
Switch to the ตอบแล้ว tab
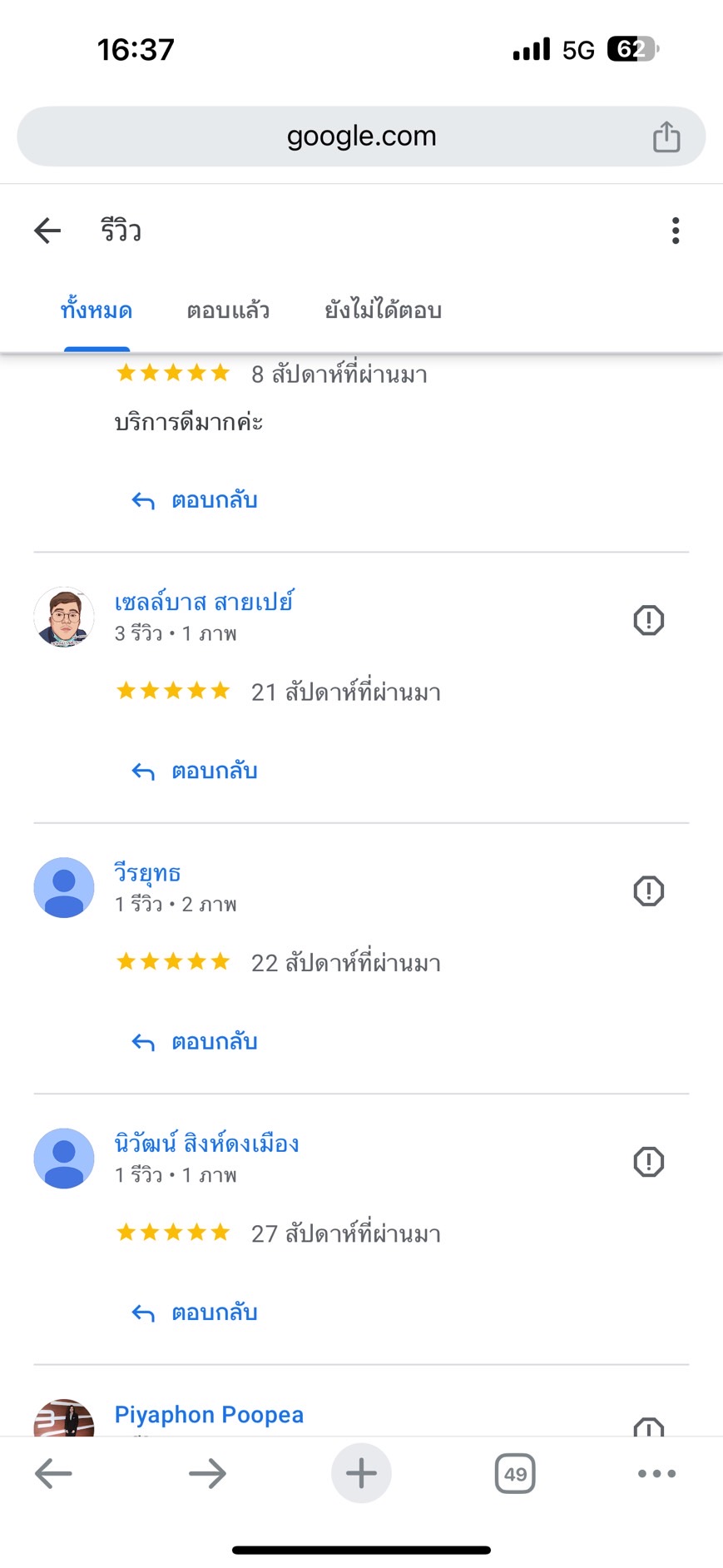coord(228,310)
